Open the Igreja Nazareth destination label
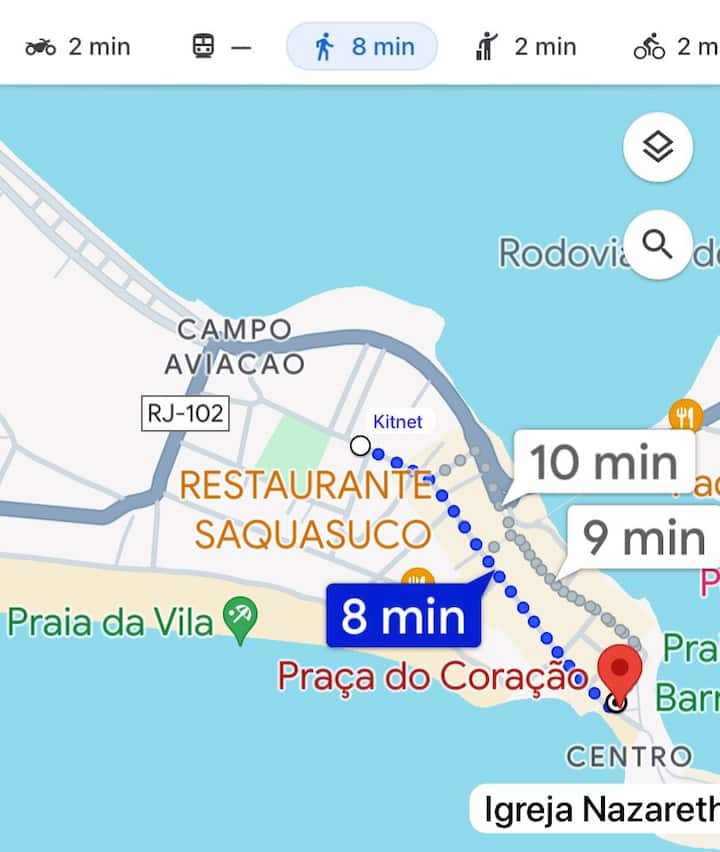 point(600,810)
